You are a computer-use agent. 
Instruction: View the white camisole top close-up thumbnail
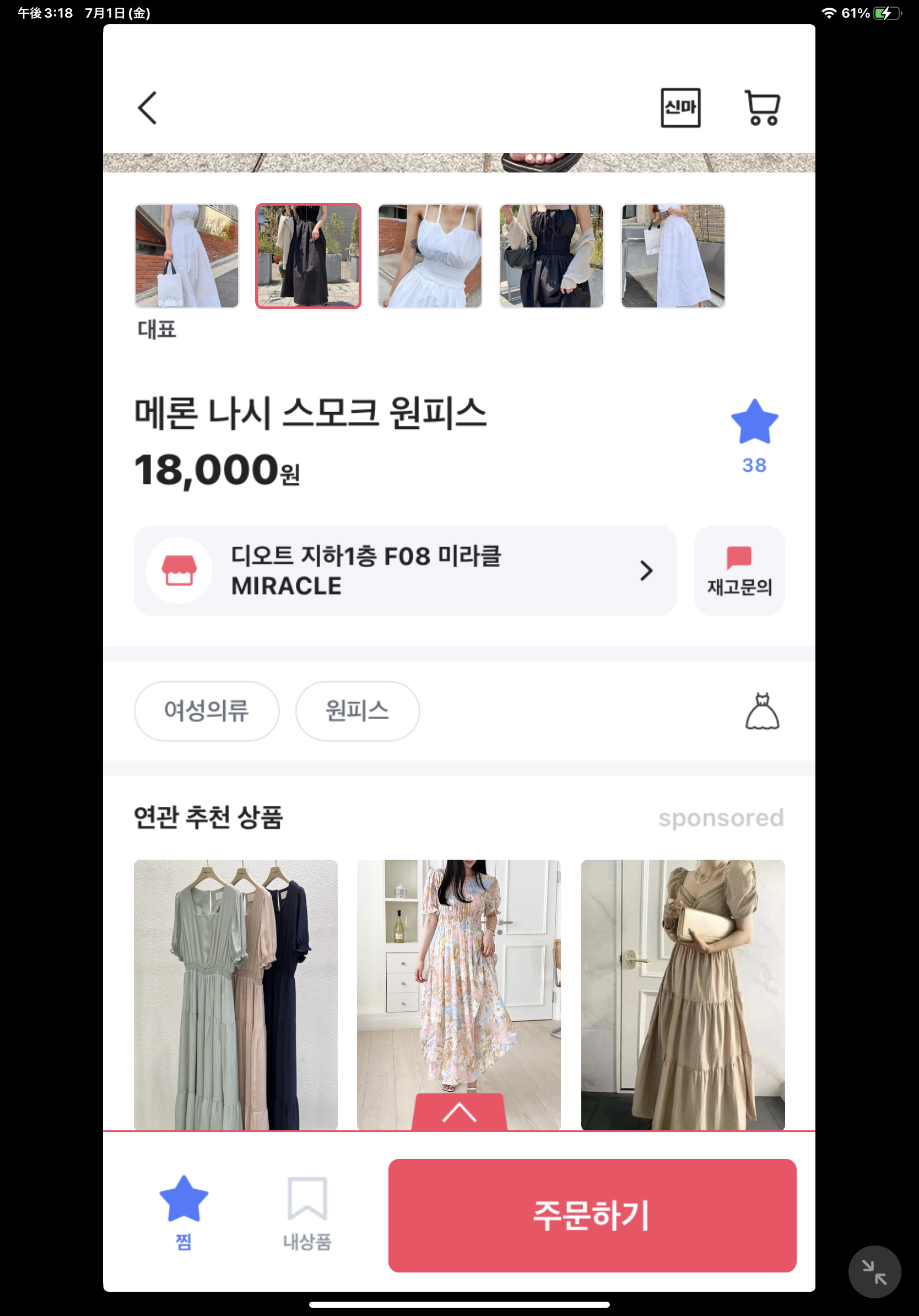[430, 256]
